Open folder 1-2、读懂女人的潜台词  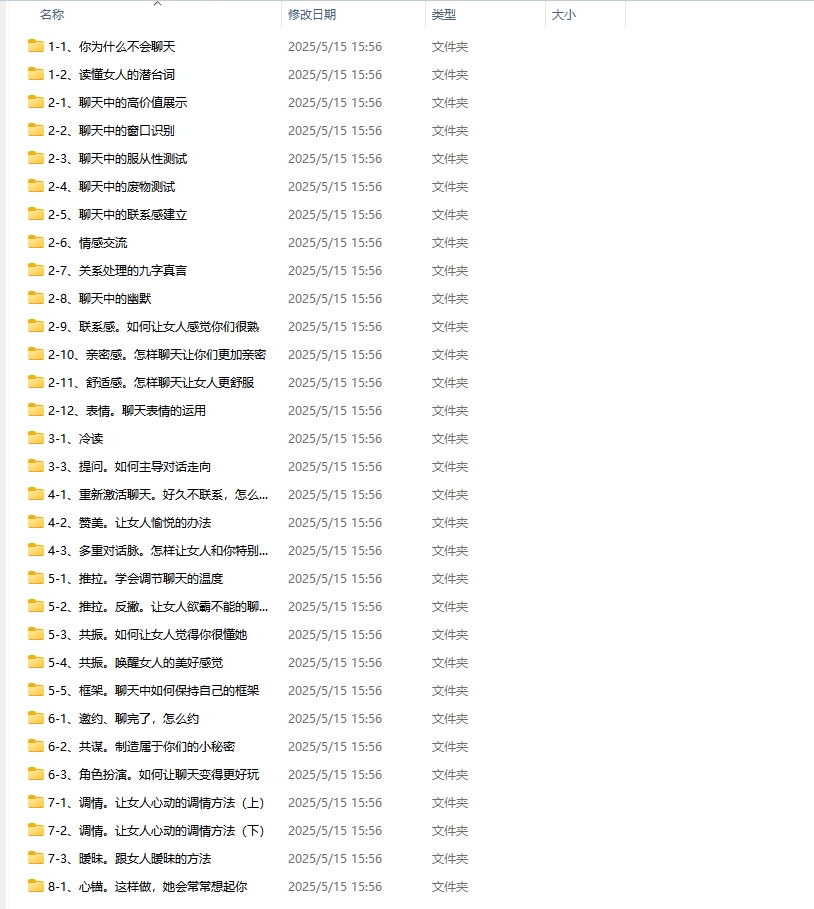coord(111,75)
